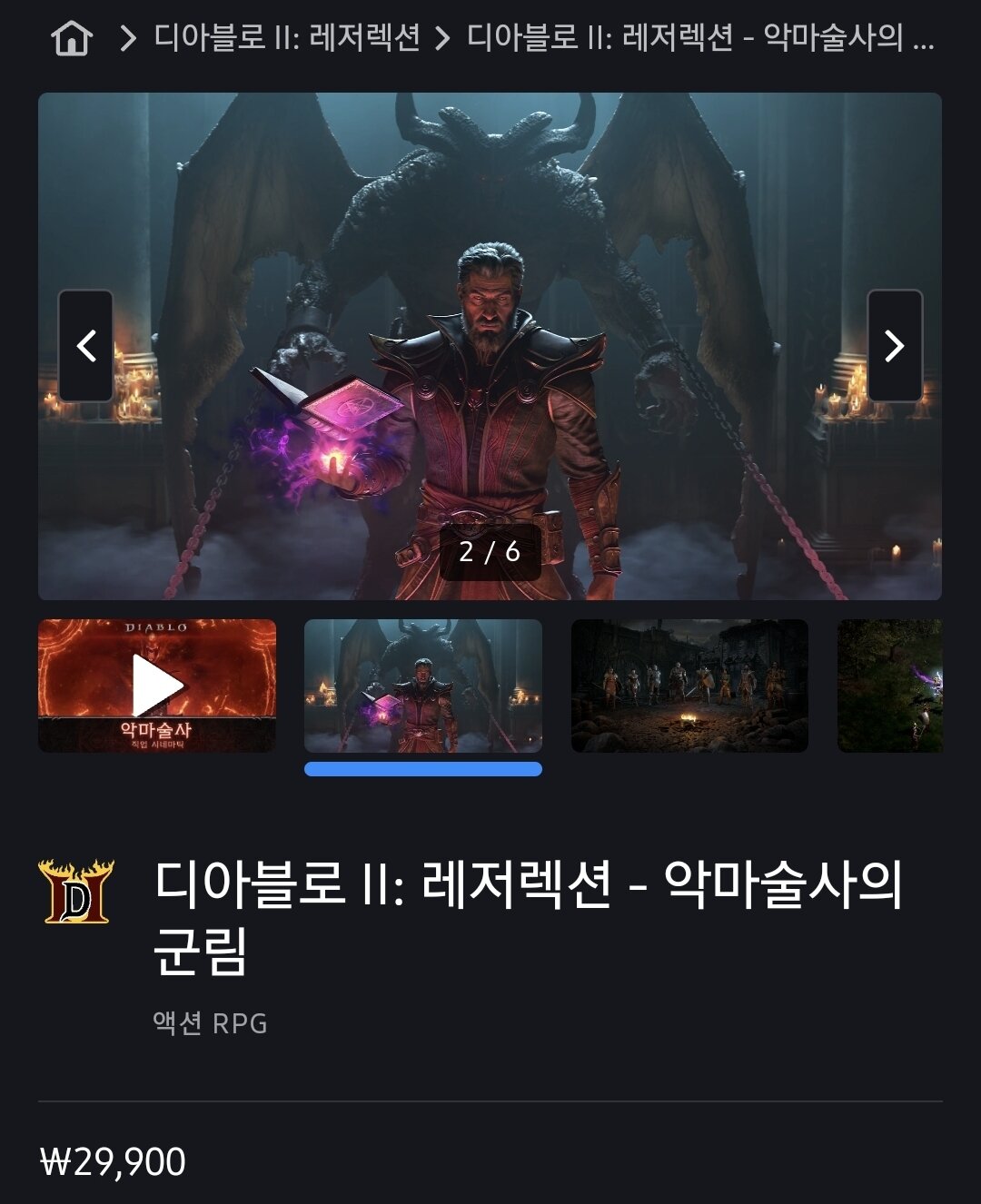Show the next gallery image
The image size is (981, 1204).
[x=894, y=346]
